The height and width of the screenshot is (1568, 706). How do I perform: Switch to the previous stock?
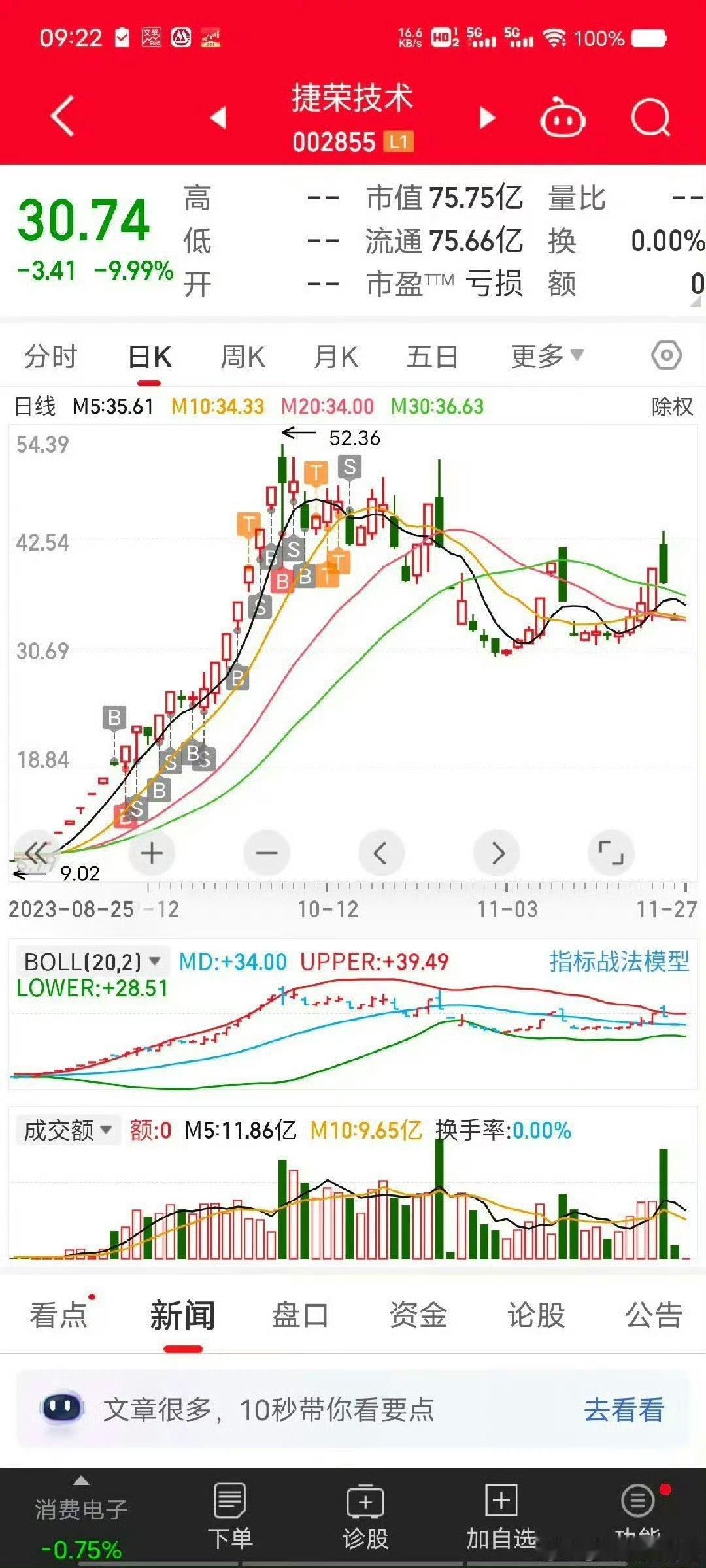(218, 118)
